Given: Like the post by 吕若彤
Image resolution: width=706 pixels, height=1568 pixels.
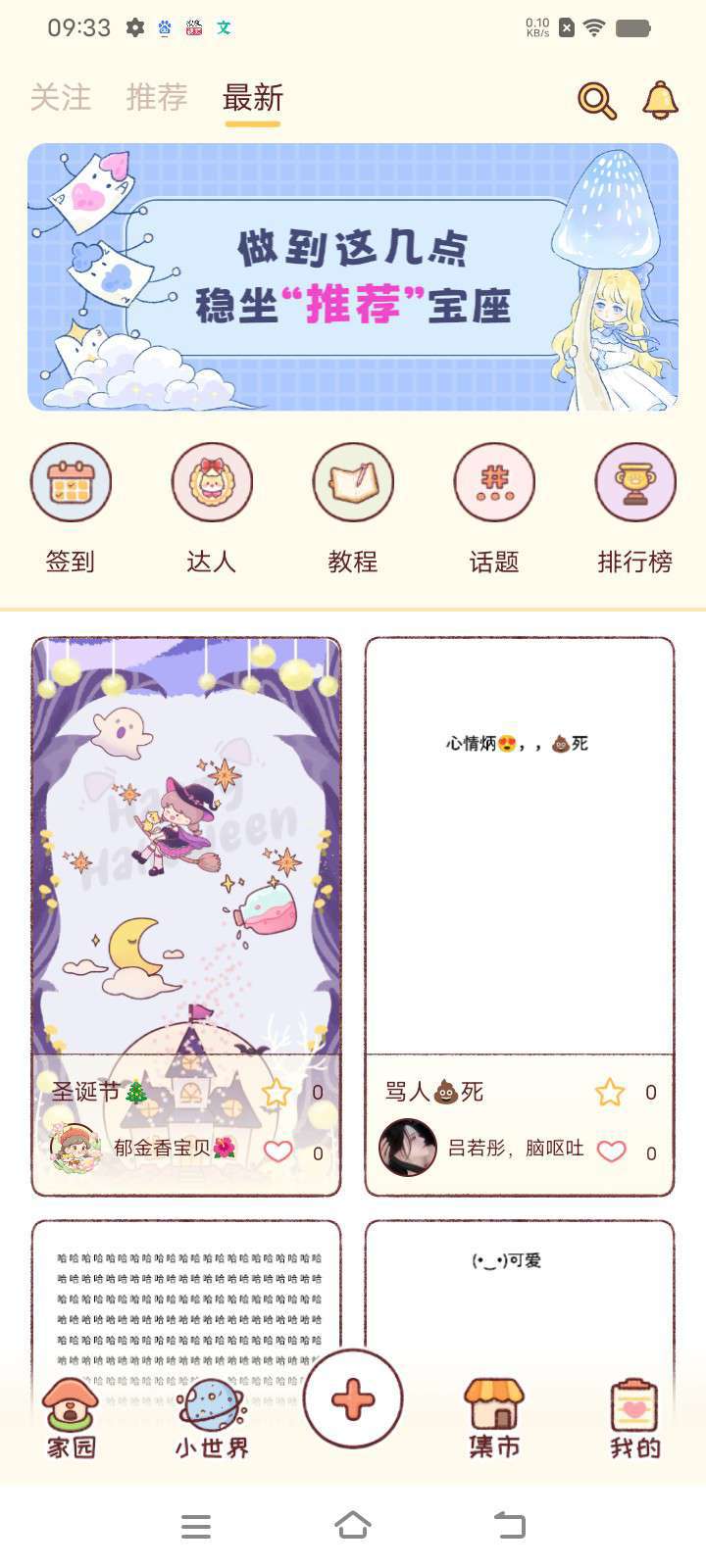Looking at the screenshot, I should (612, 1151).
